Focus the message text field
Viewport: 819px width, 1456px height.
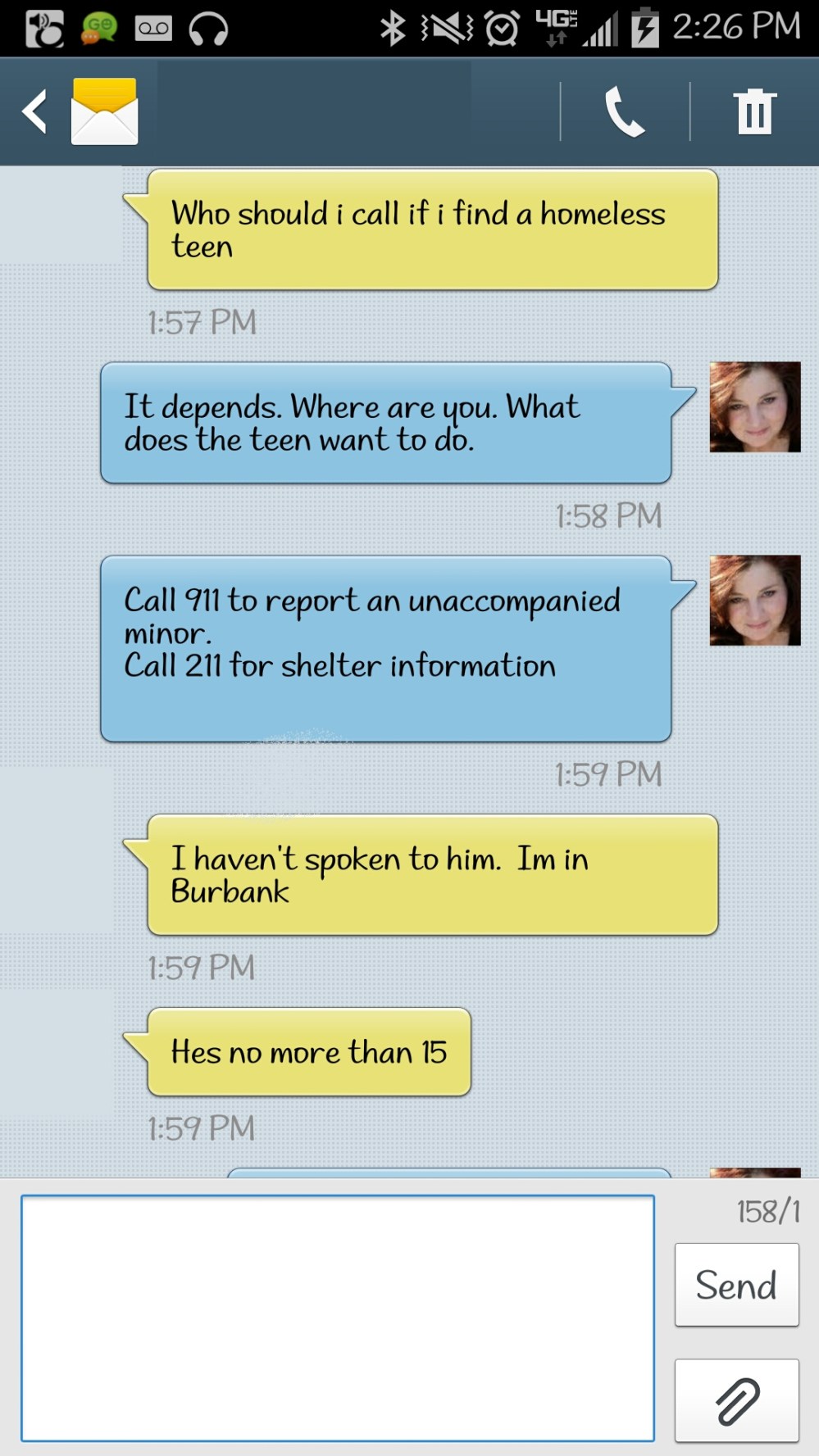(338, 1317)
